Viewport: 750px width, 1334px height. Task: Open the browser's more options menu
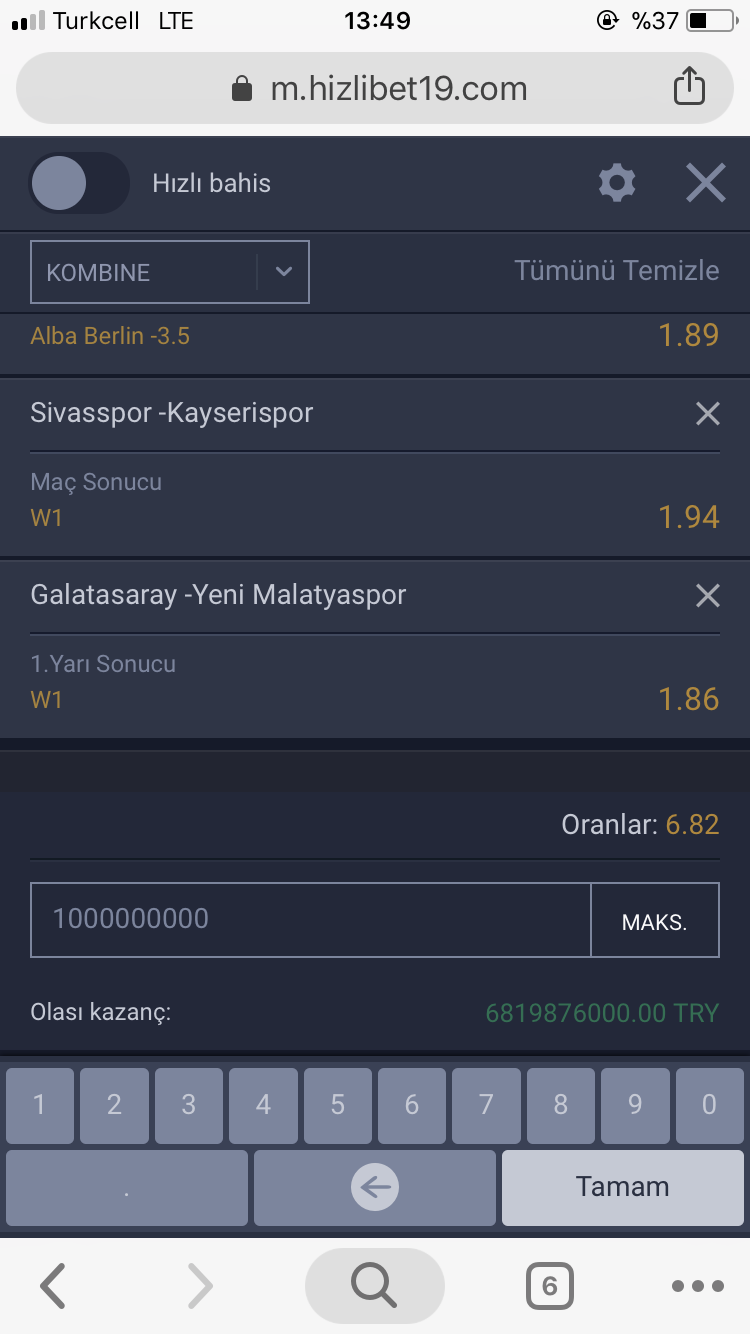[x=698, y=1286]
